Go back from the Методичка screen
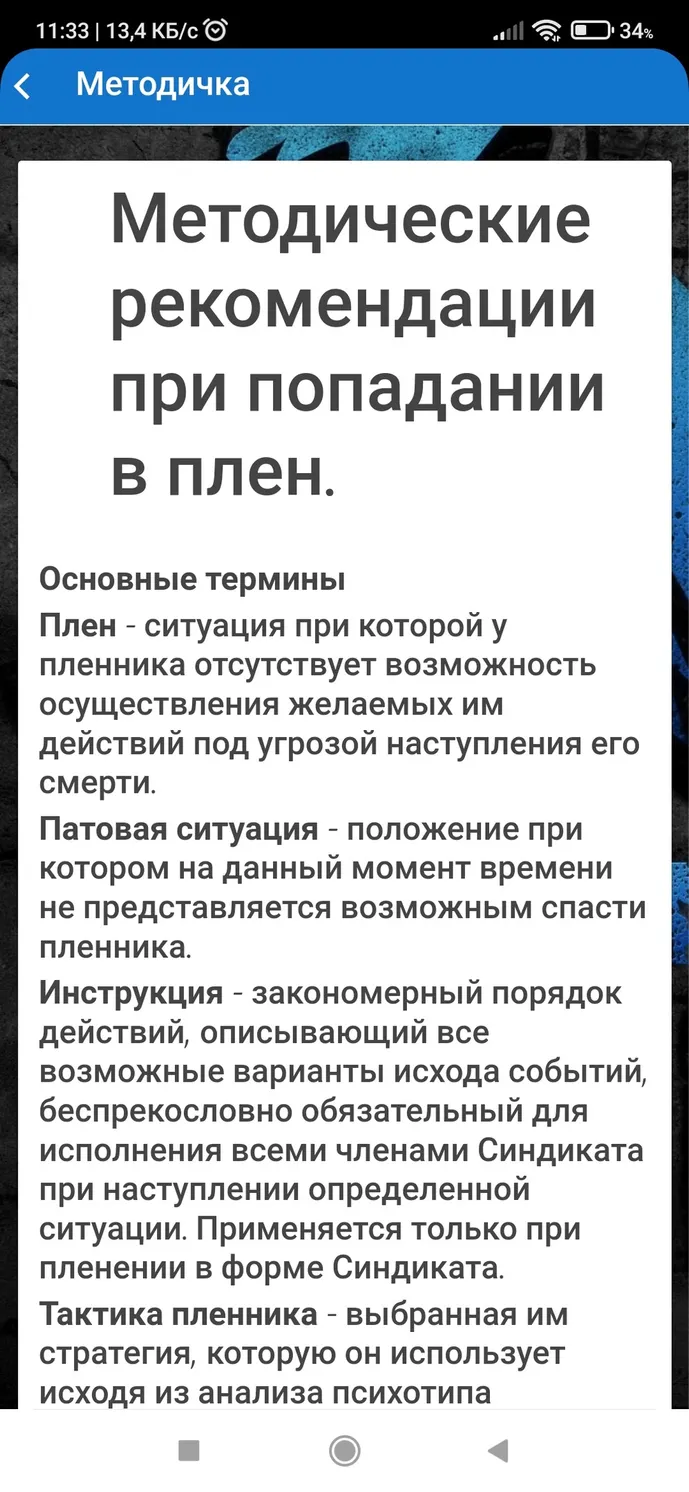 pyautogui.click(x=23, y=86)
